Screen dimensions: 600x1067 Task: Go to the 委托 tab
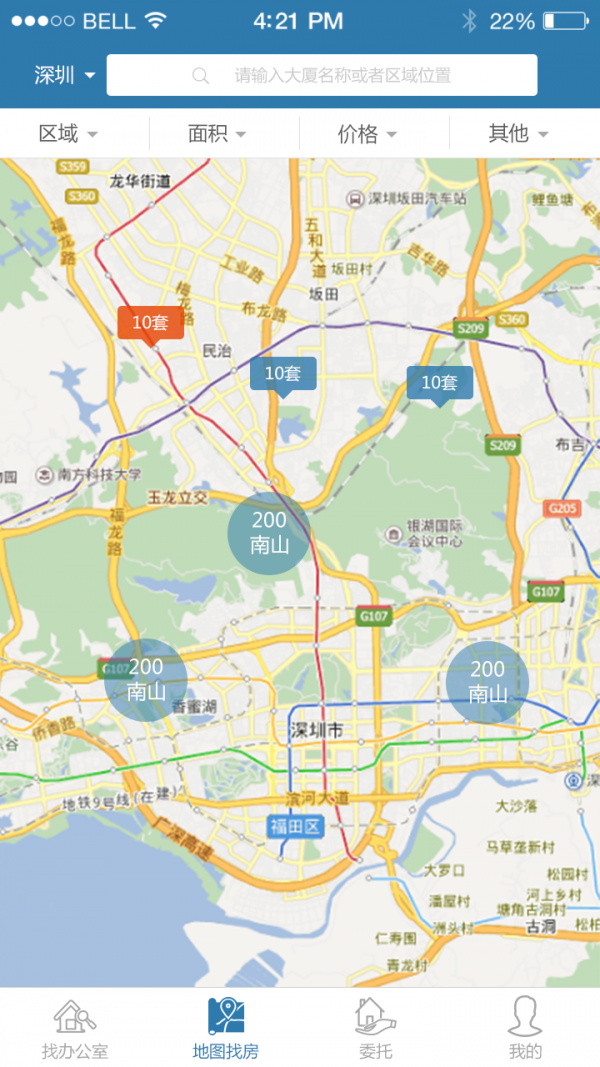[x=375, y=1027]
